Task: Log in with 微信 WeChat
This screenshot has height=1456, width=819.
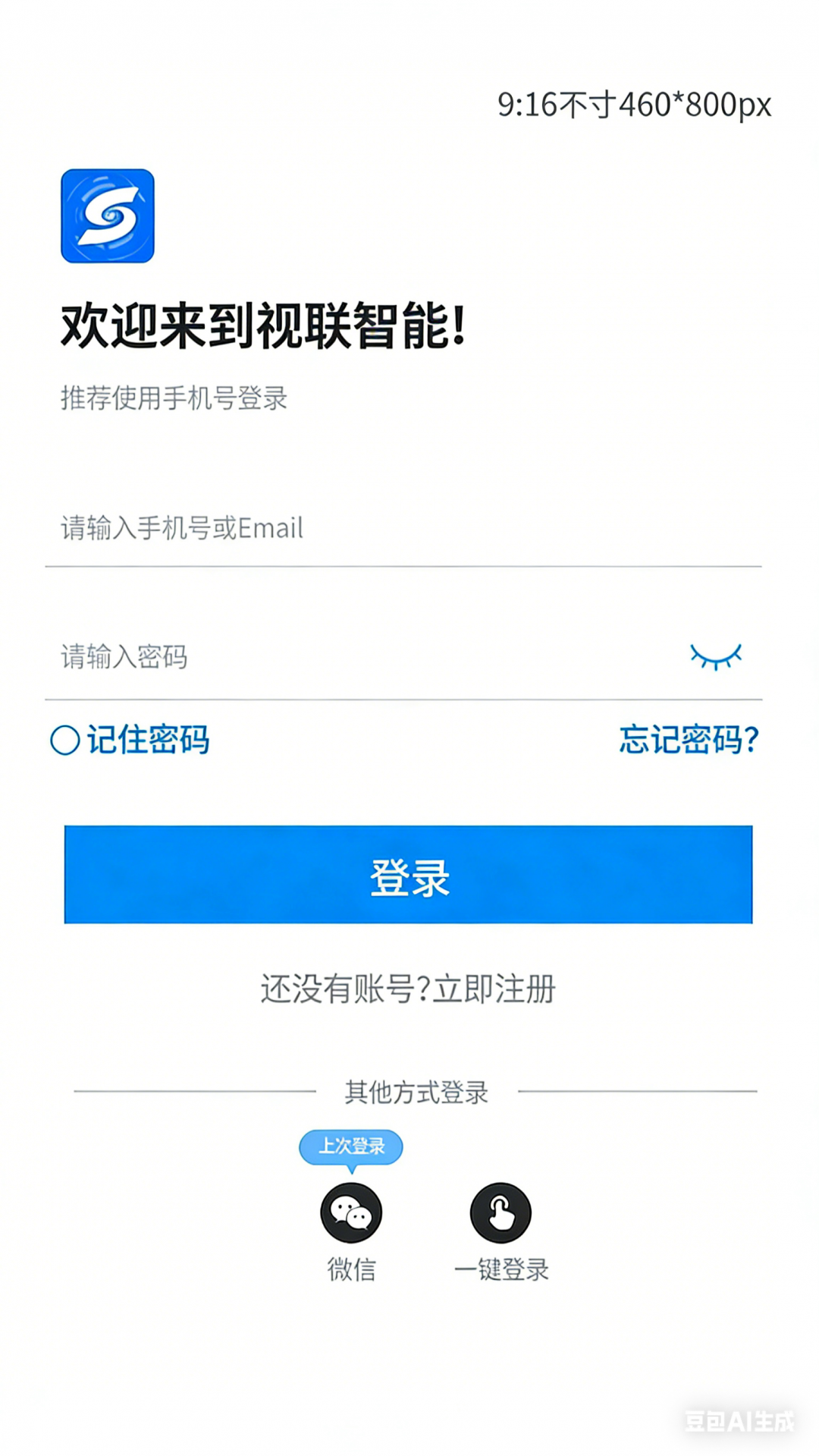Action: [351, 1214]
